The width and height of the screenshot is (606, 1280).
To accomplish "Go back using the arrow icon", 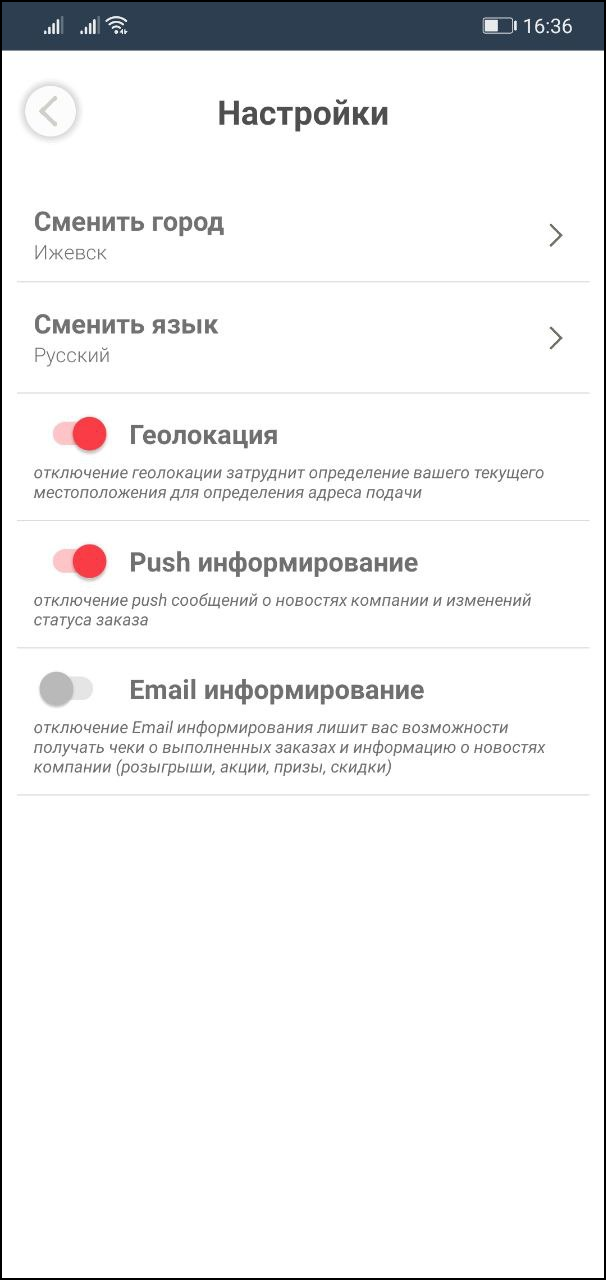I will 50,112.
